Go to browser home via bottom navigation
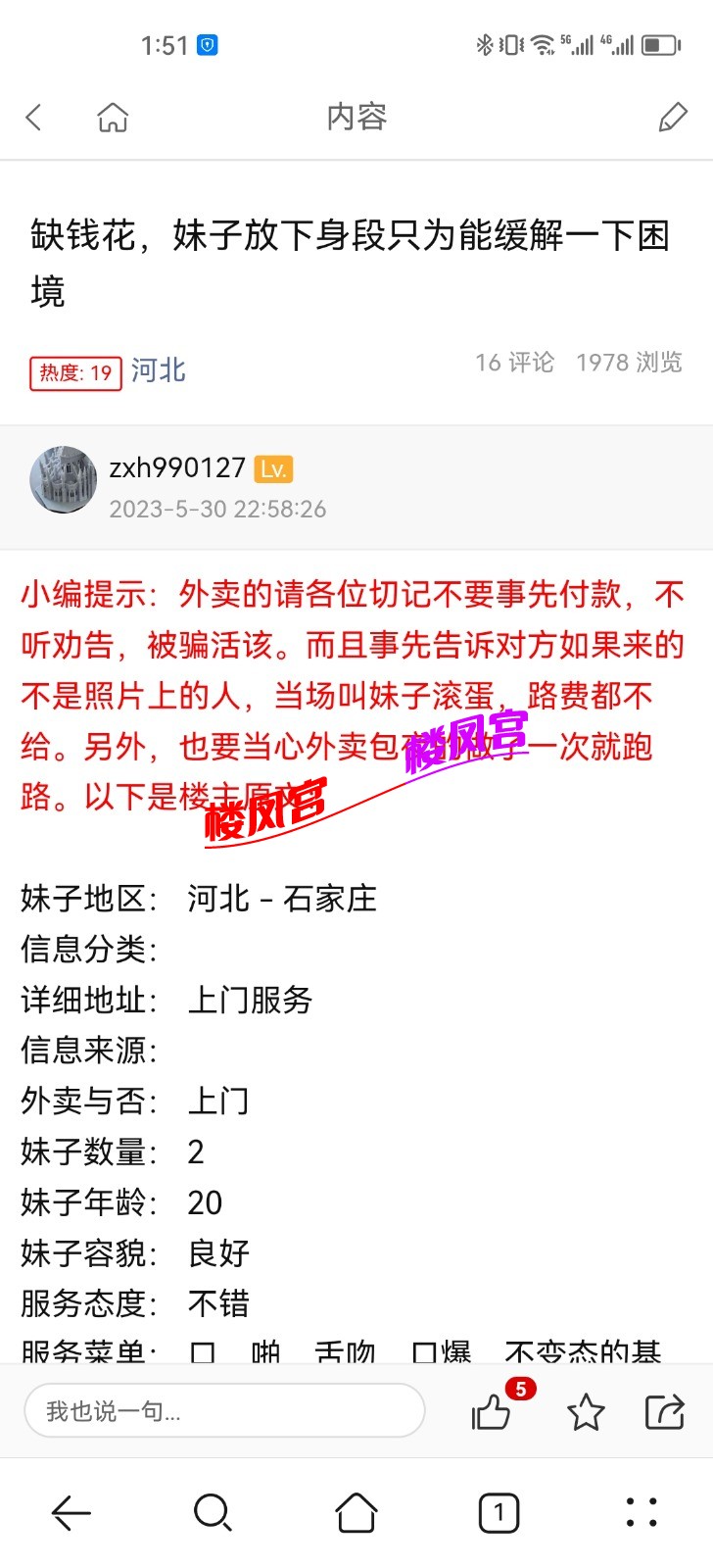713x1568 pixels. (x=356, y=1512)
